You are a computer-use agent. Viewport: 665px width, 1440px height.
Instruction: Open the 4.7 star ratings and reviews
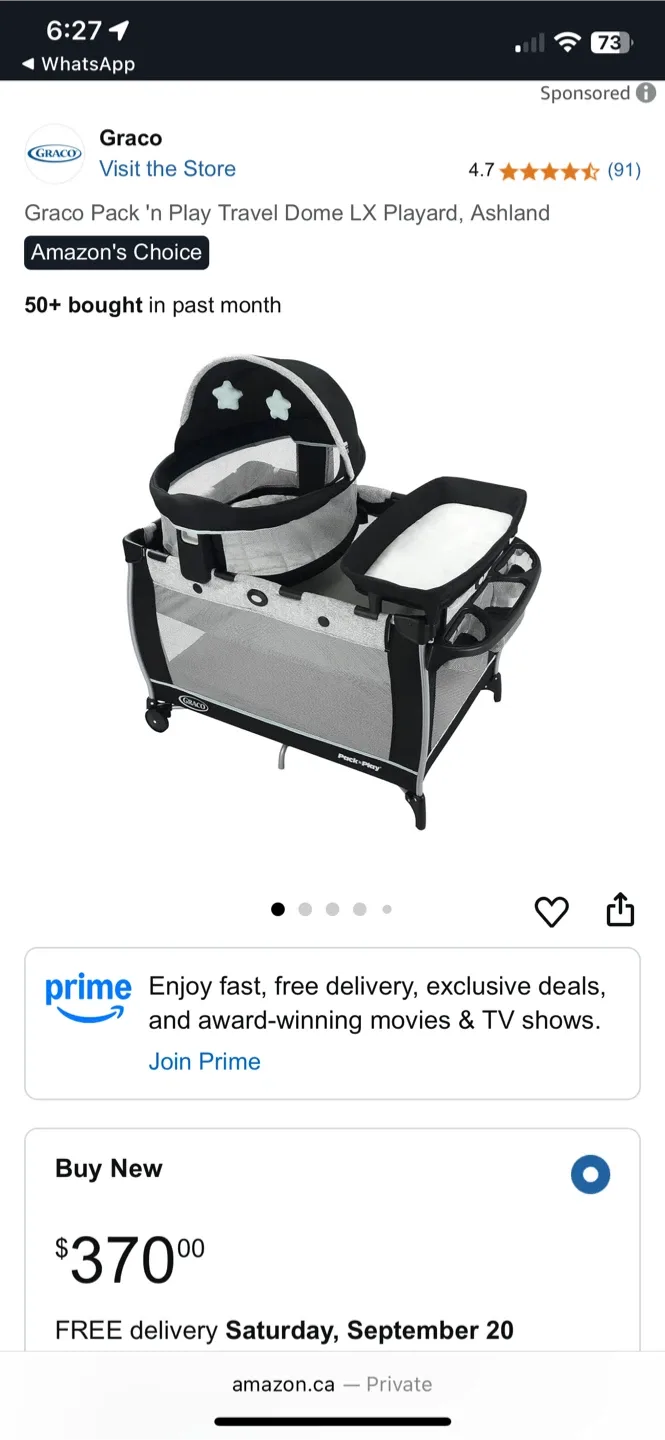tap(554, 170)
